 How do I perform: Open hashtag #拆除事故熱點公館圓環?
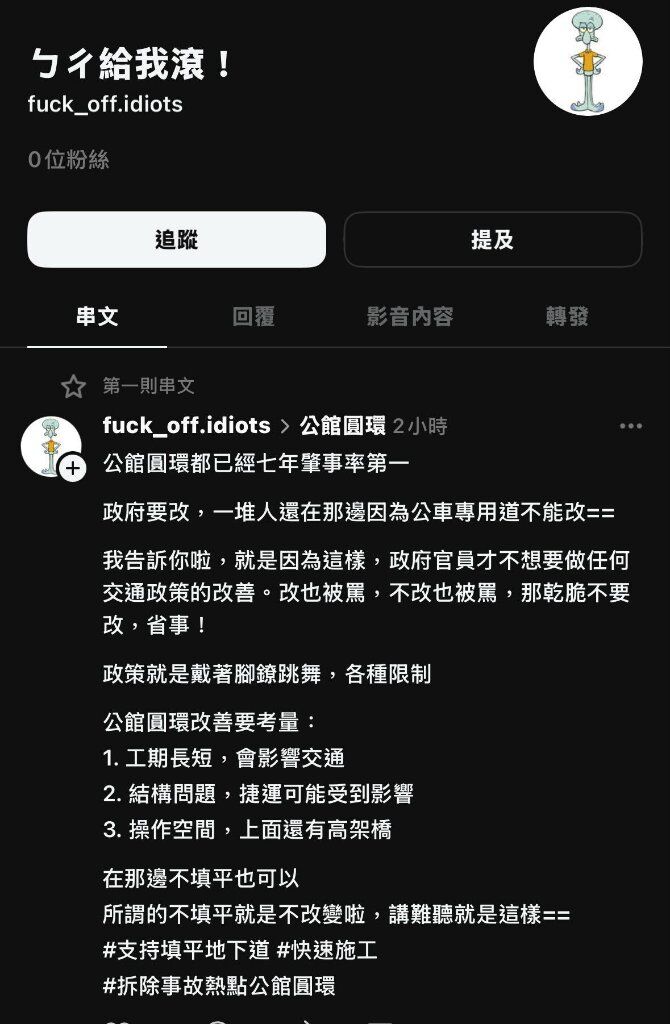coord(218,986)
